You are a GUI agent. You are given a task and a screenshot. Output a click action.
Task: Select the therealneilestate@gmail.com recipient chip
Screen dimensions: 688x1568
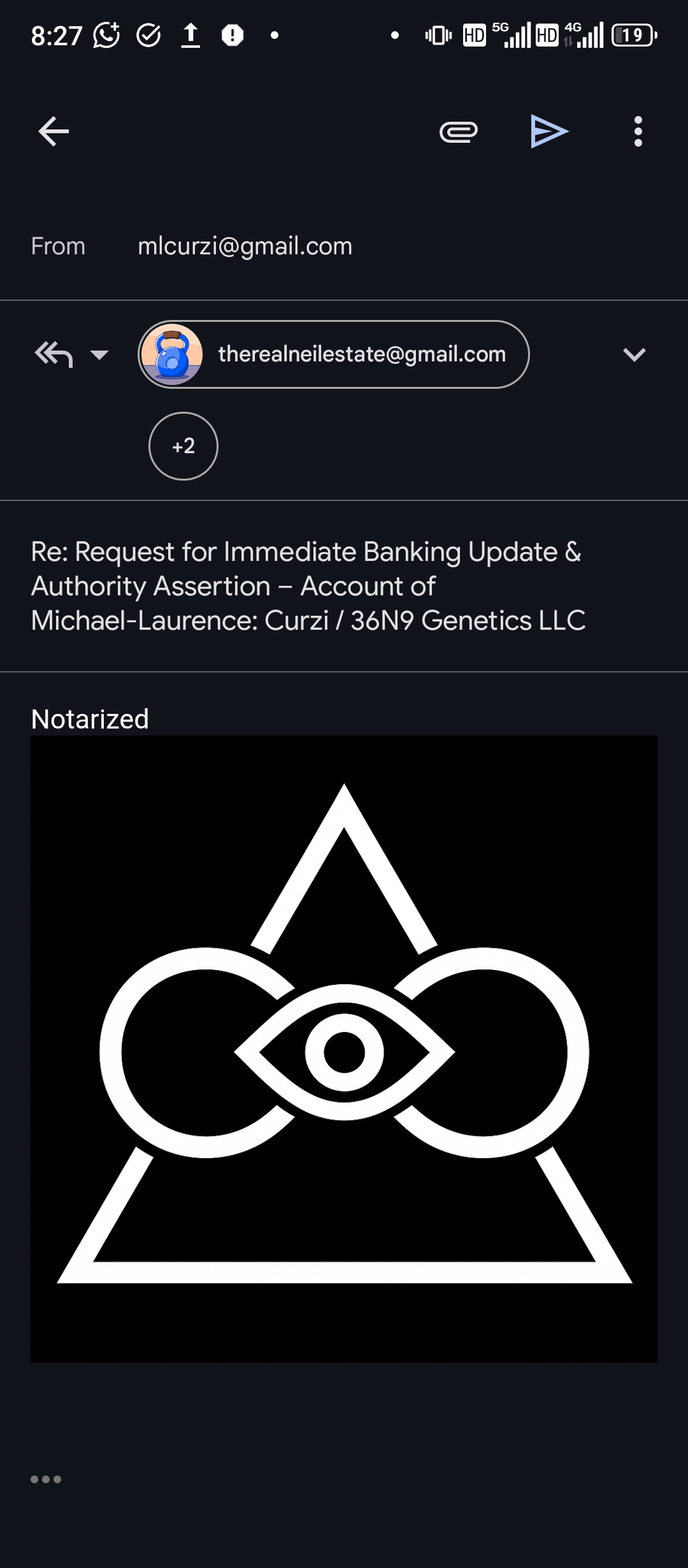(x=334, y=354)
